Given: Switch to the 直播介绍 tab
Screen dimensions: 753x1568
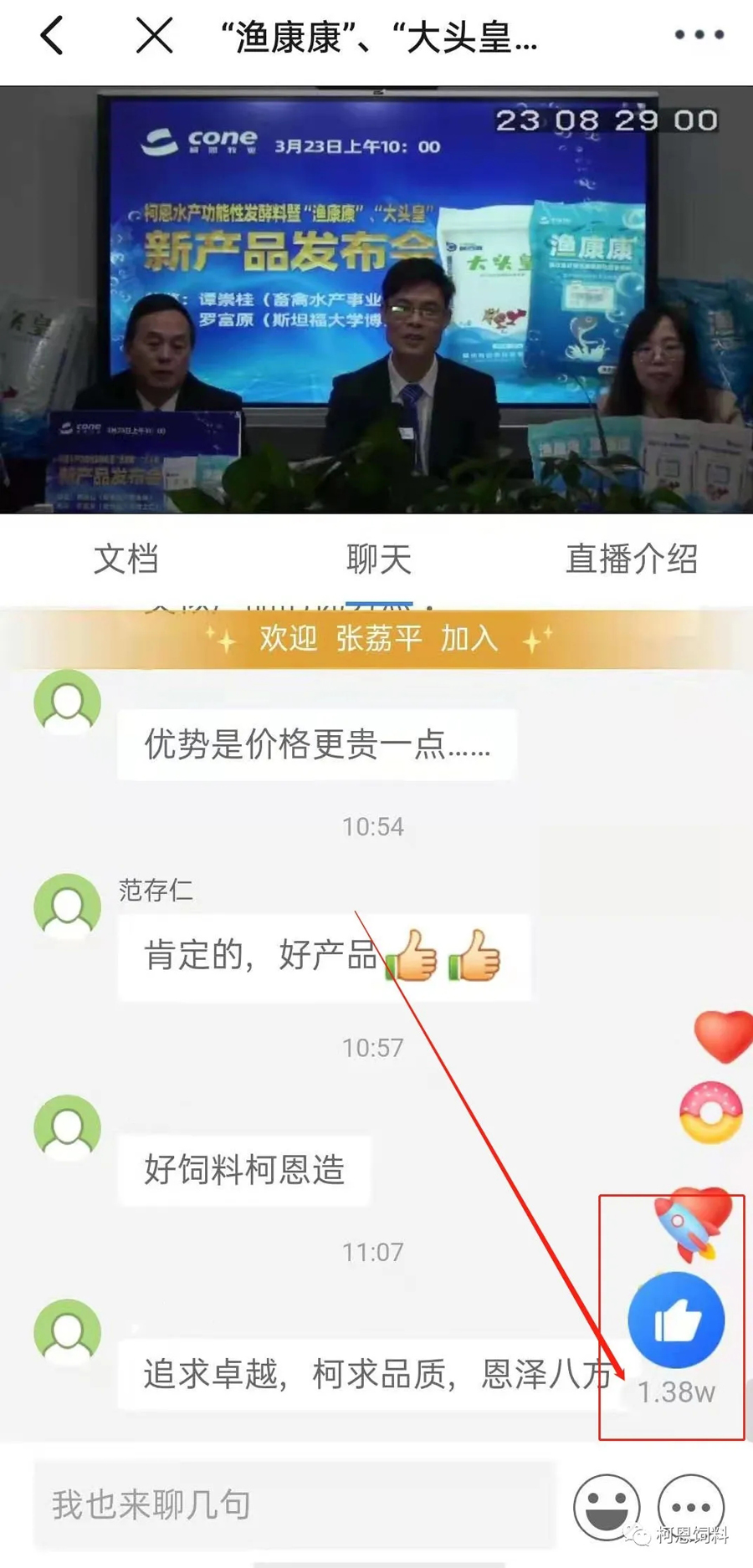Looking at the screenshot, I should [x=631, y=559].
